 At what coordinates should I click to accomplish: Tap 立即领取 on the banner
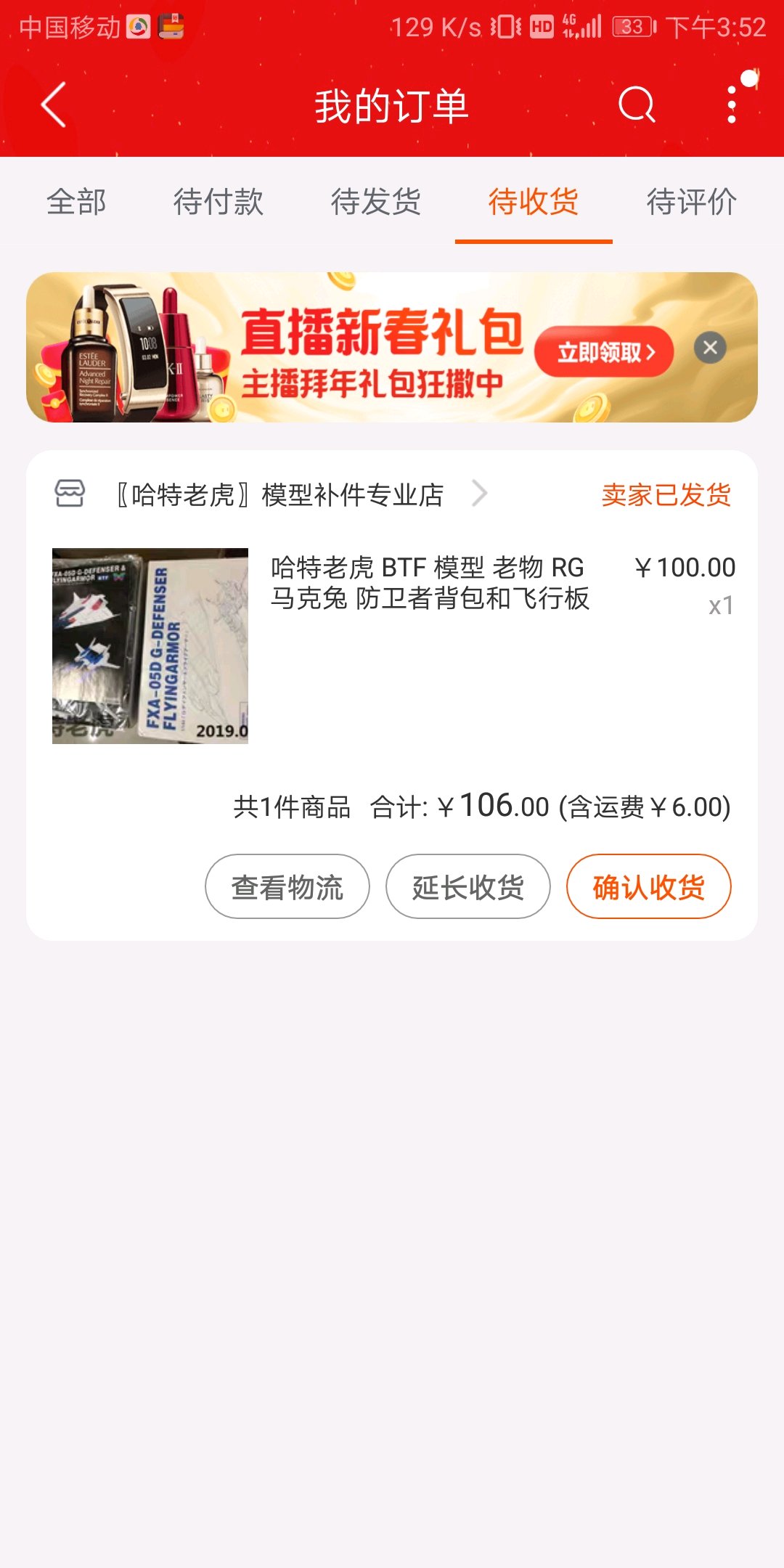pos(604,353)
